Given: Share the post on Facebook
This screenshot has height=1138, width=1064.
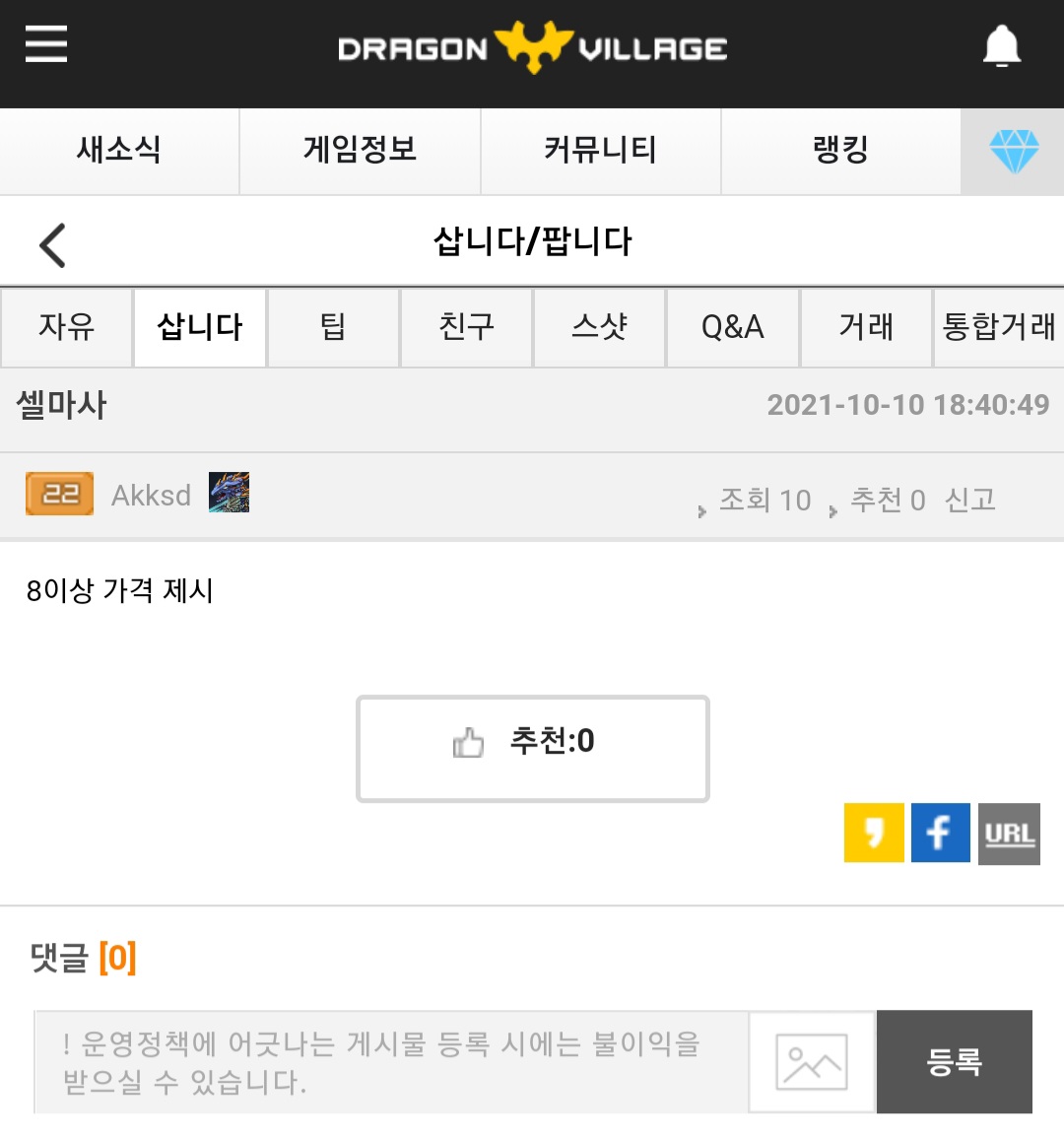Looking at the screenshot, I should click(x=940, y=834).
